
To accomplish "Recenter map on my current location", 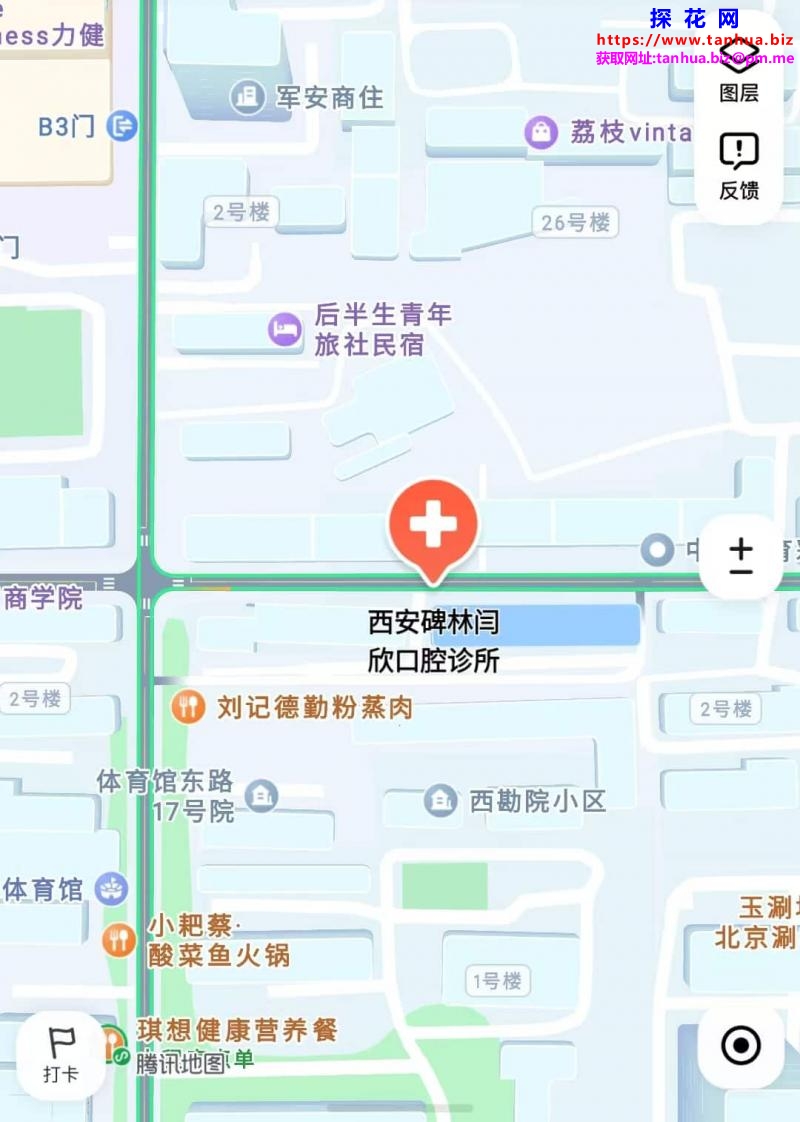I will pyautogui.click(x=741, y=1046).
